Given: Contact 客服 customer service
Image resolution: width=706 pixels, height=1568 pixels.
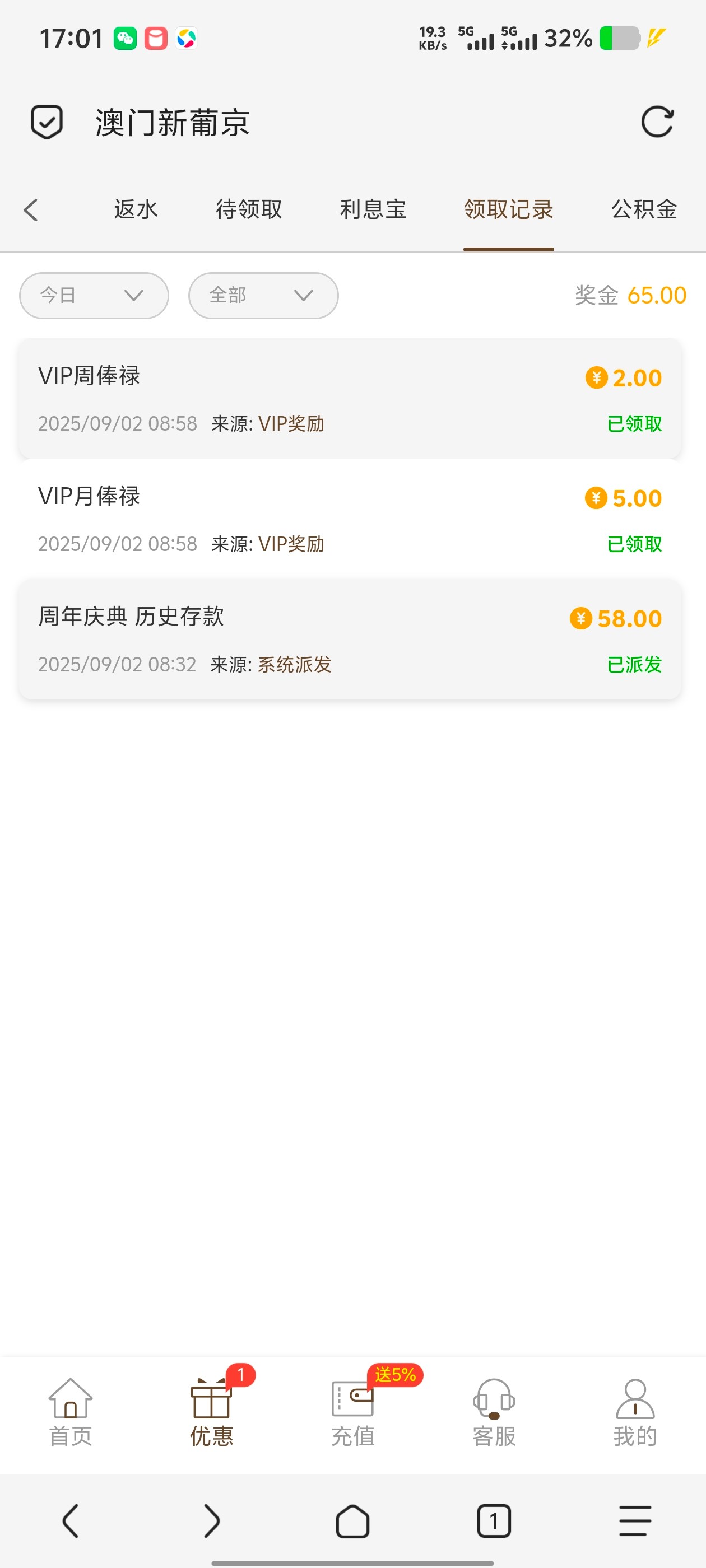Looking at the screenshot, I should [x=494, y=1412].
